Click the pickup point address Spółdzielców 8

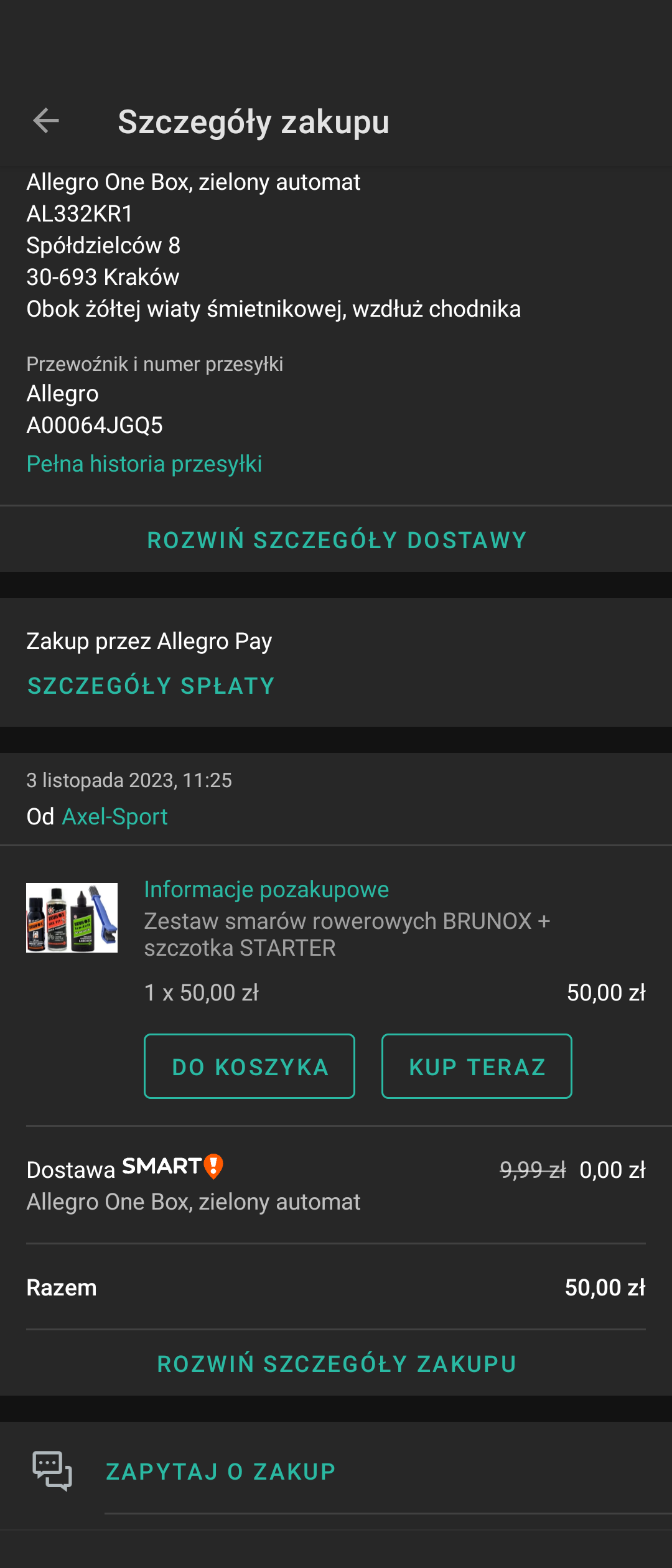(103, 245)
